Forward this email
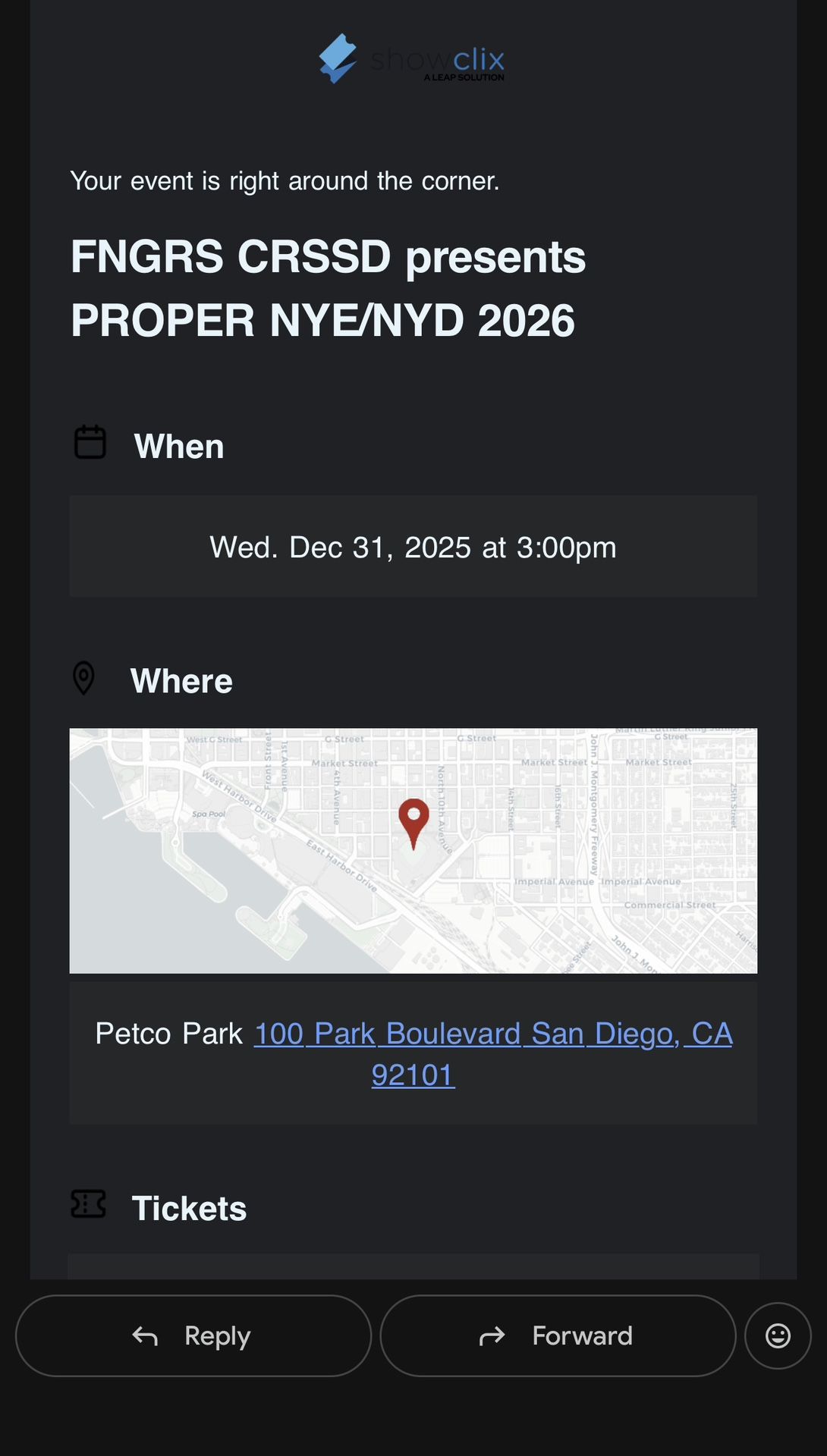 (558, 1335)
